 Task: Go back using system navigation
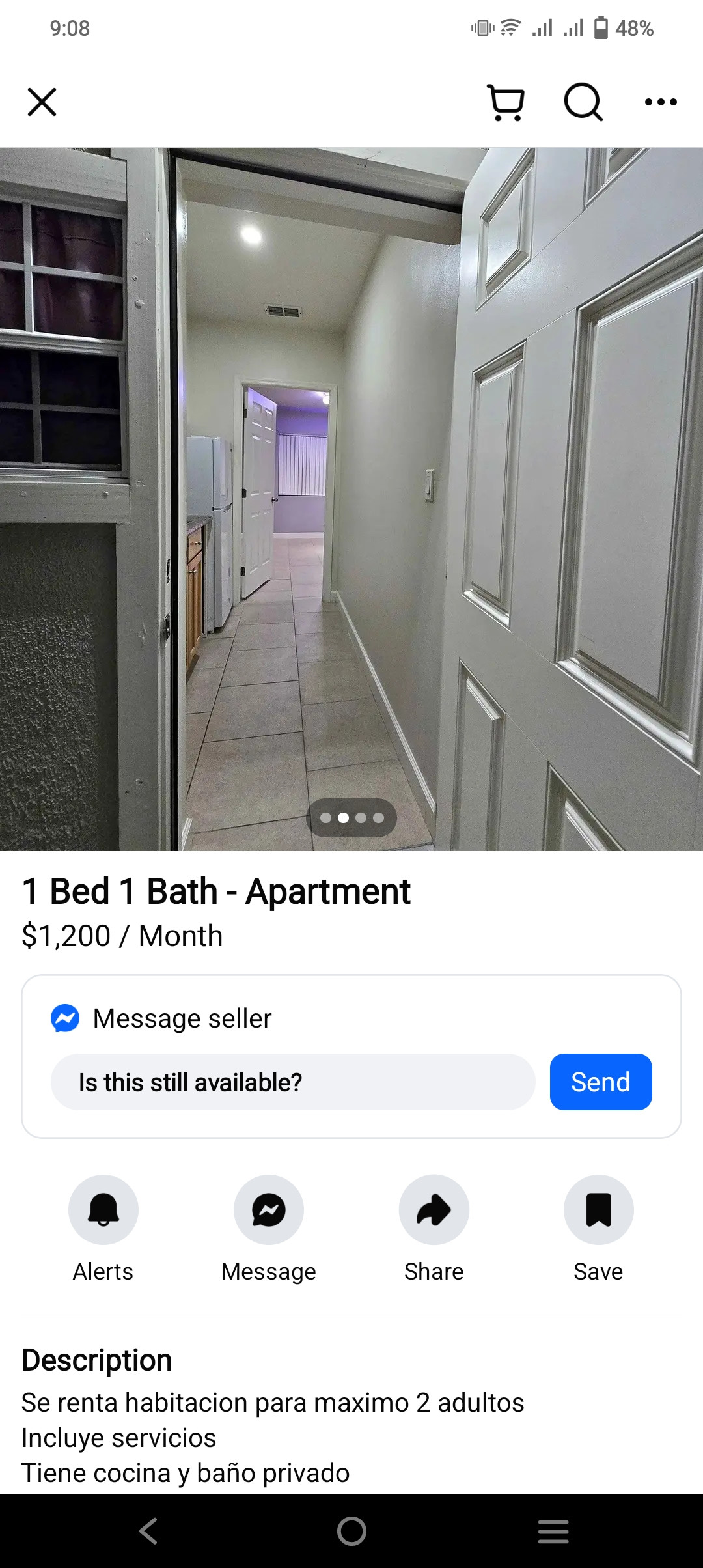(x=148, y=1531)
